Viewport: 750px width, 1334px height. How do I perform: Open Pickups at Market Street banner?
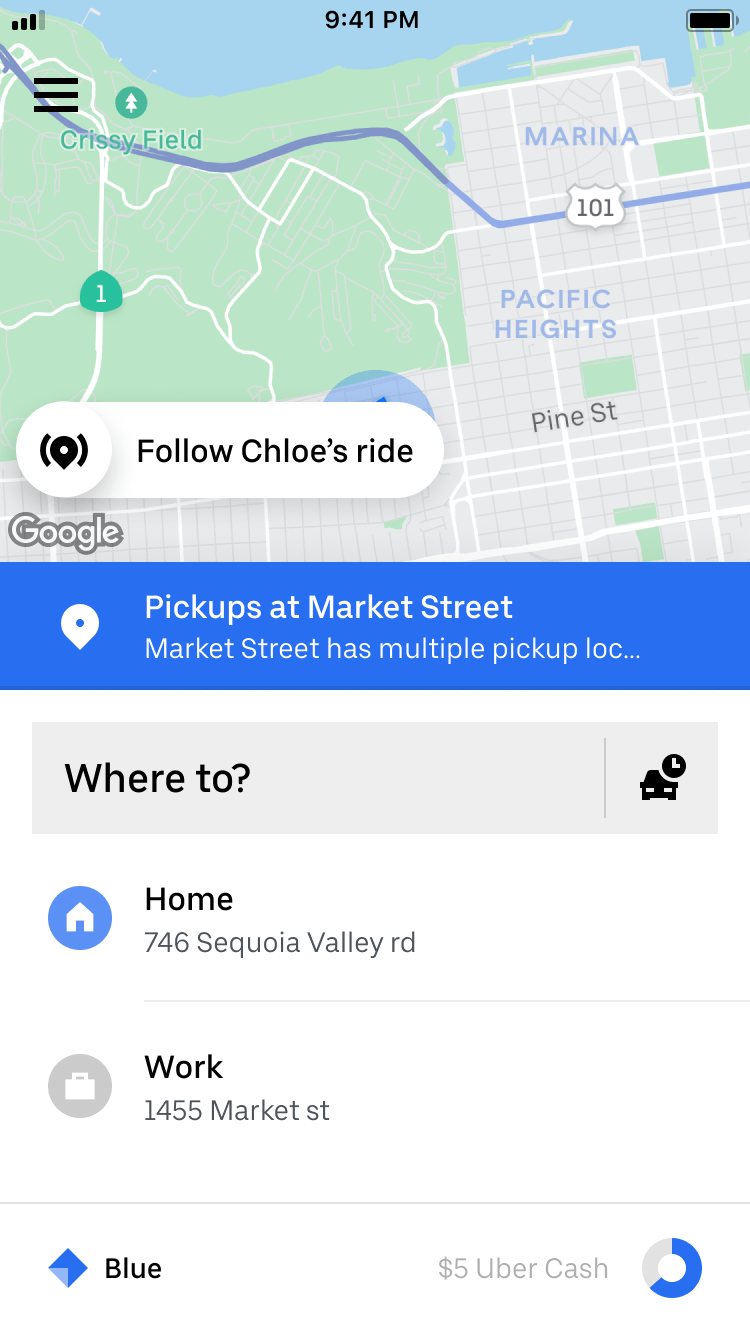coord(375,626)
